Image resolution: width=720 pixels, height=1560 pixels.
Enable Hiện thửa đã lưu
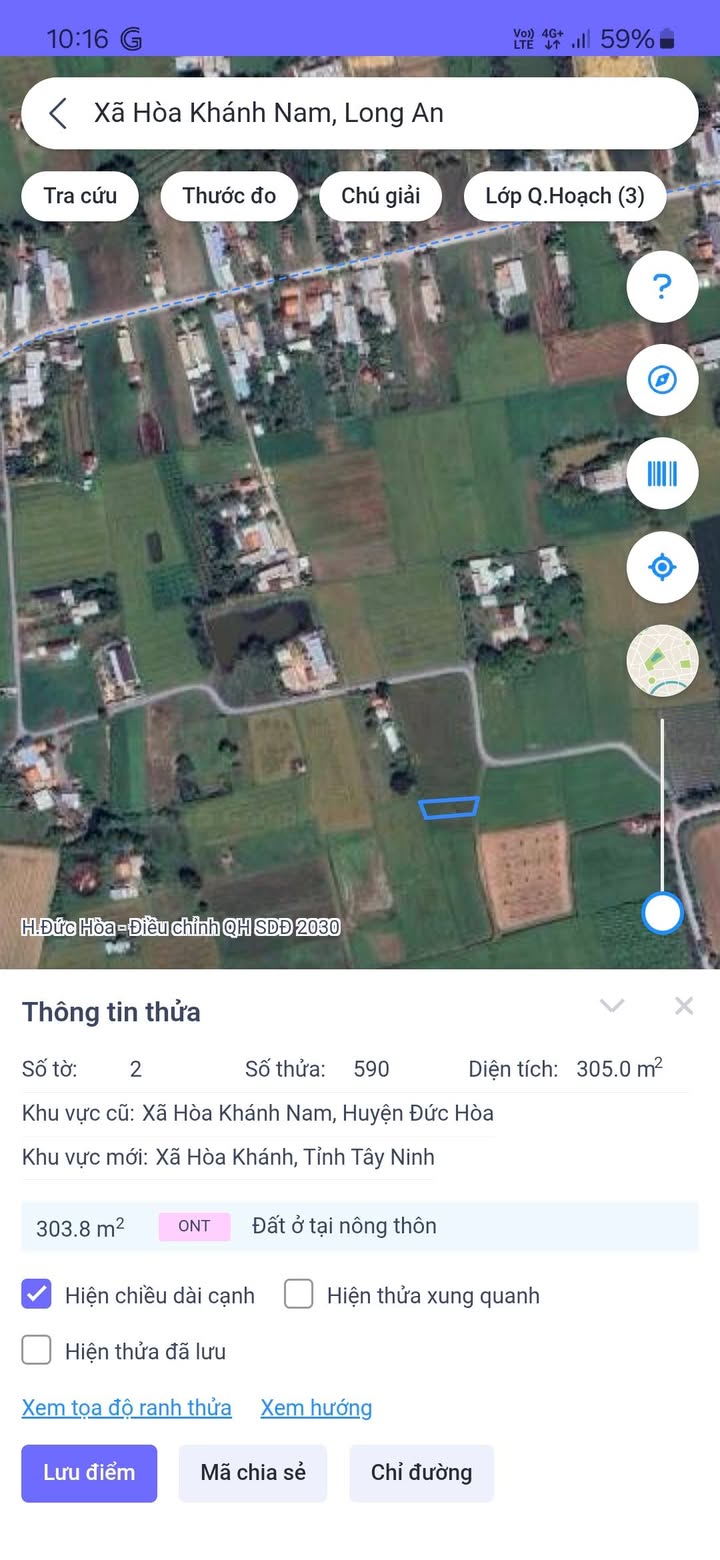(x=37, y=1351)
